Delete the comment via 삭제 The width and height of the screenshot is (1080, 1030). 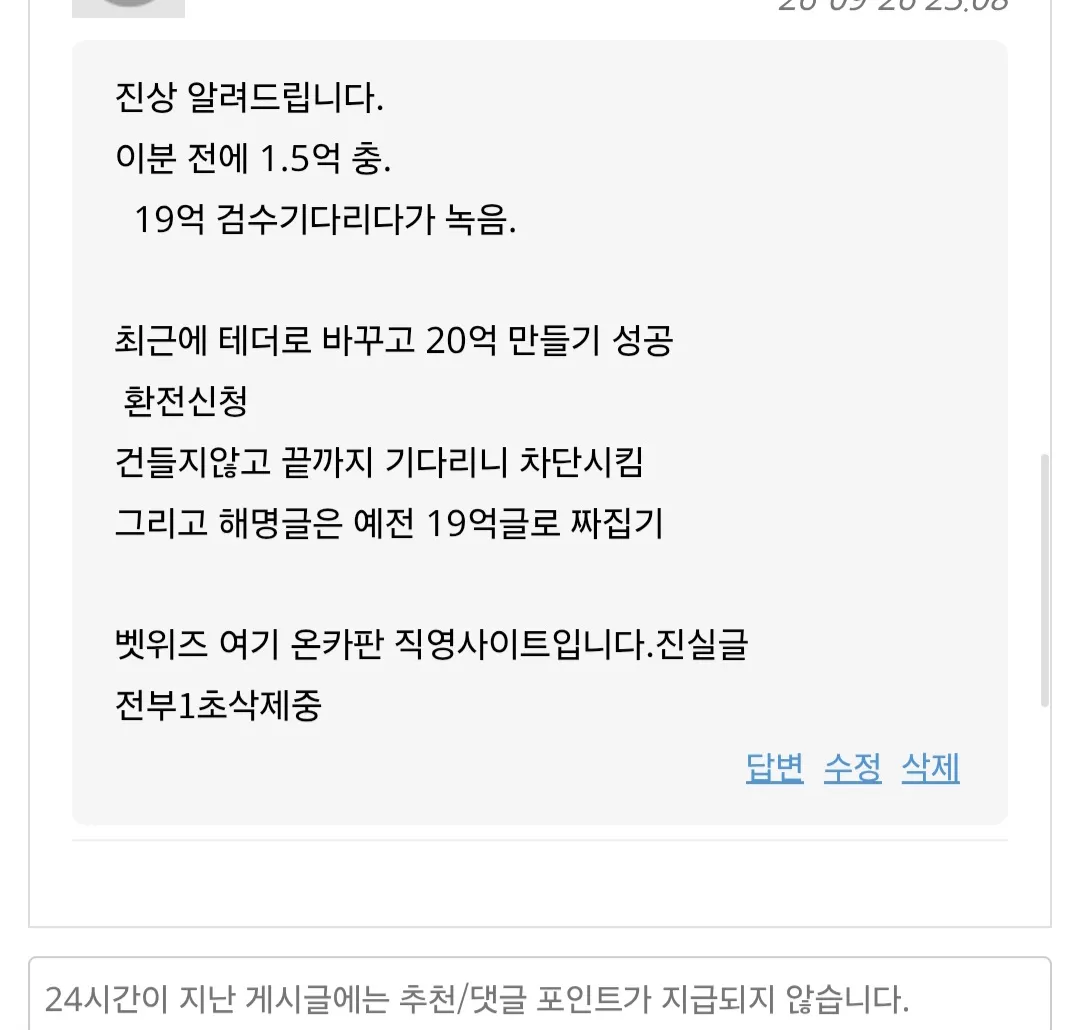931,768
